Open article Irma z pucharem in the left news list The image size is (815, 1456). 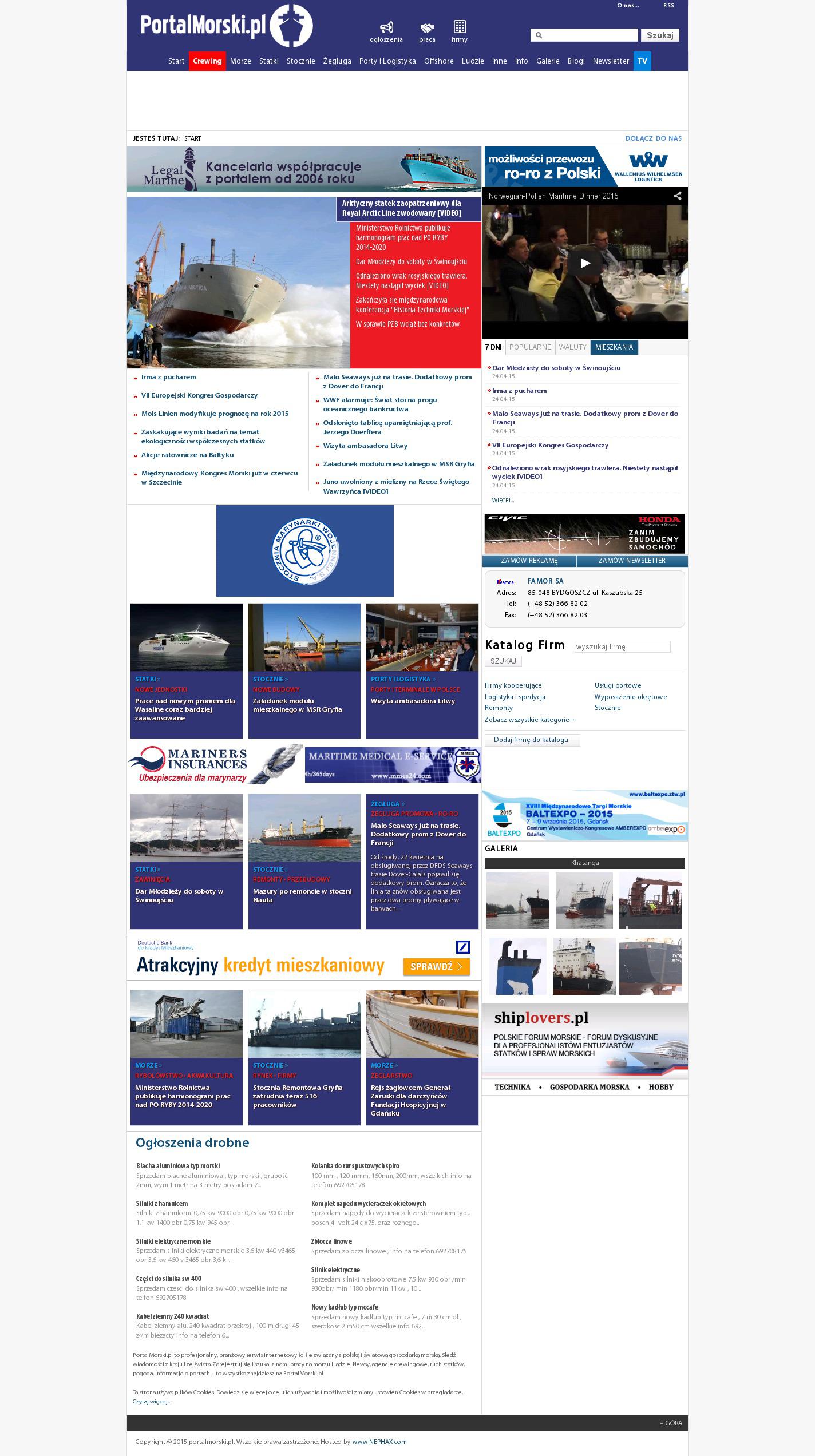pyautogui.click(x=168, y=378)
